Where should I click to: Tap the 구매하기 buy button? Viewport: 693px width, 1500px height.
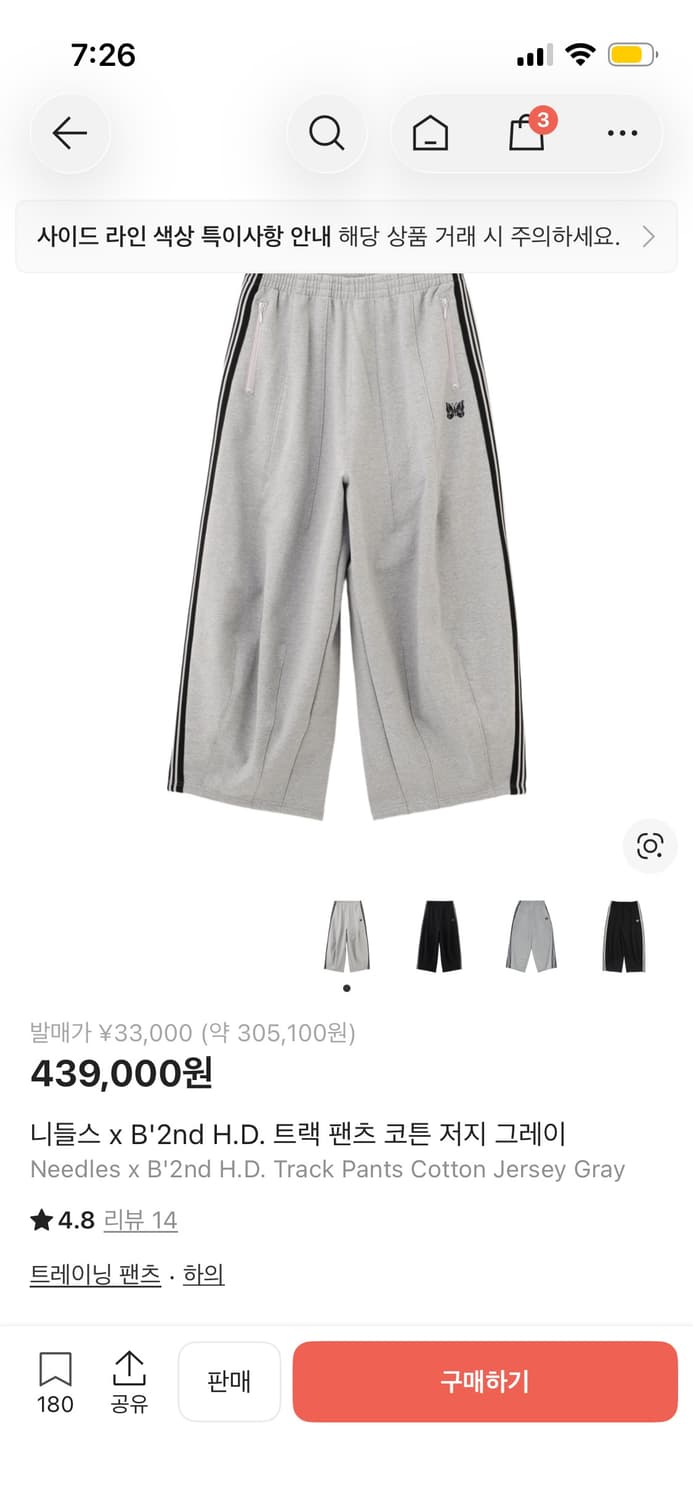(485, 1382)
